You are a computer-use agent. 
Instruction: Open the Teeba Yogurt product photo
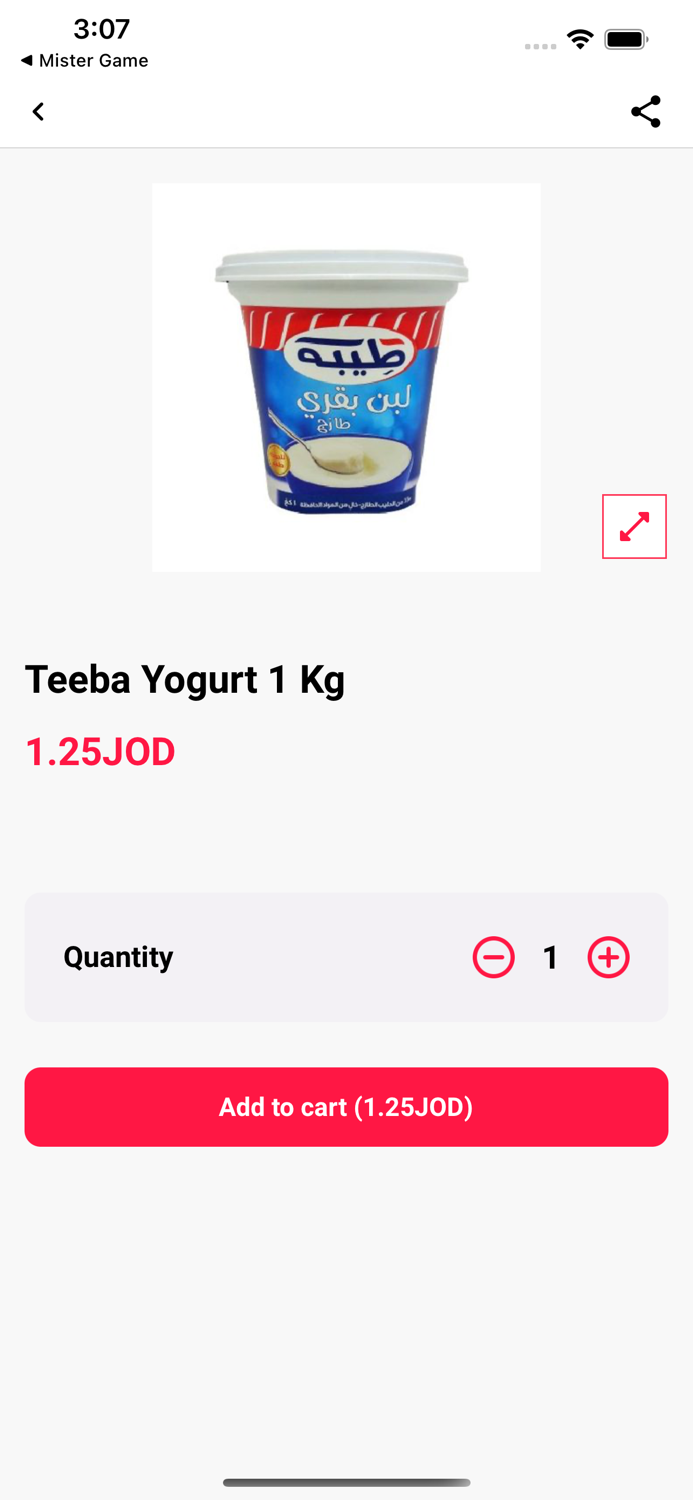coord(346,377)
